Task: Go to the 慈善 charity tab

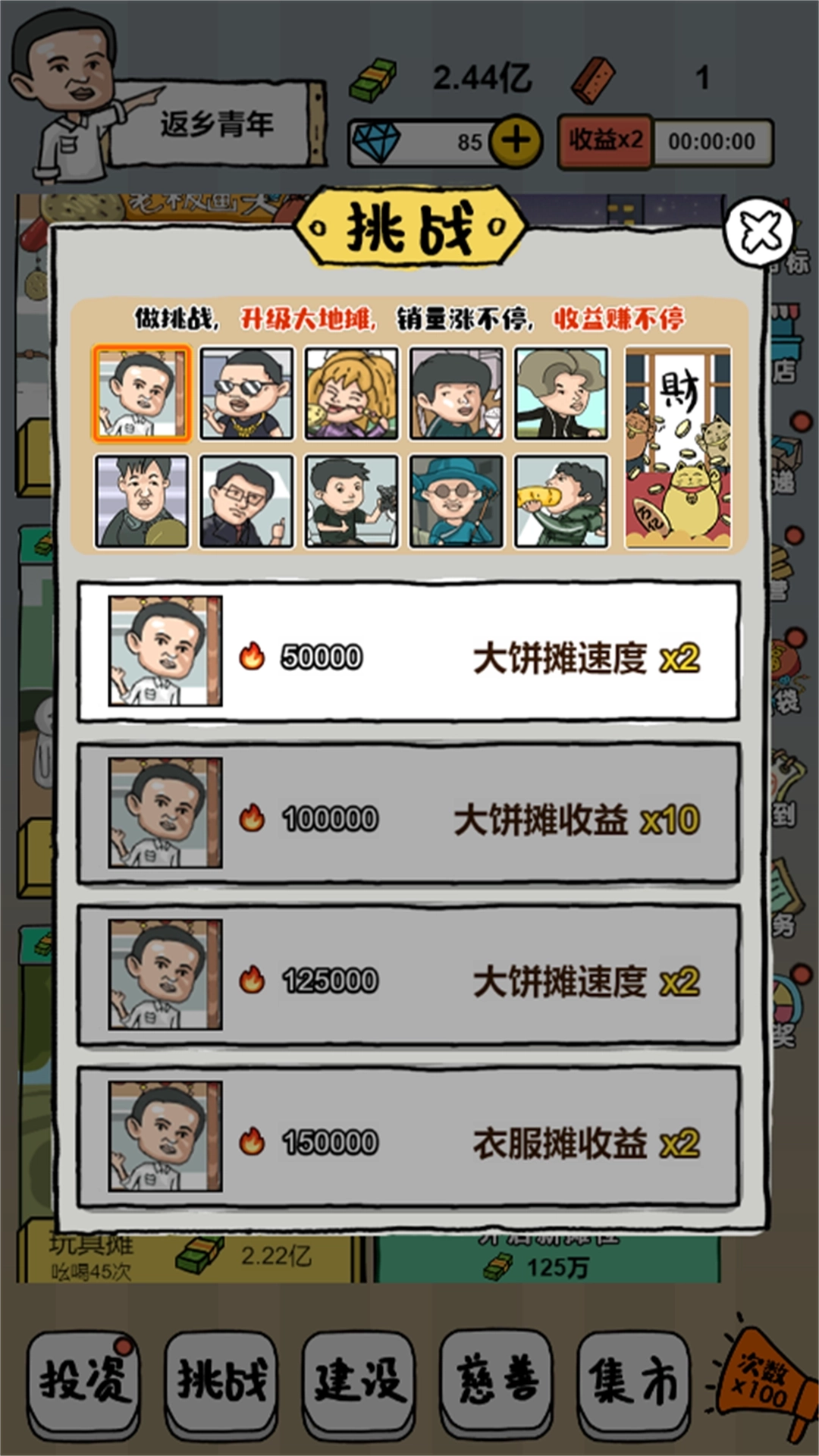Action: tap(497, 1380)
